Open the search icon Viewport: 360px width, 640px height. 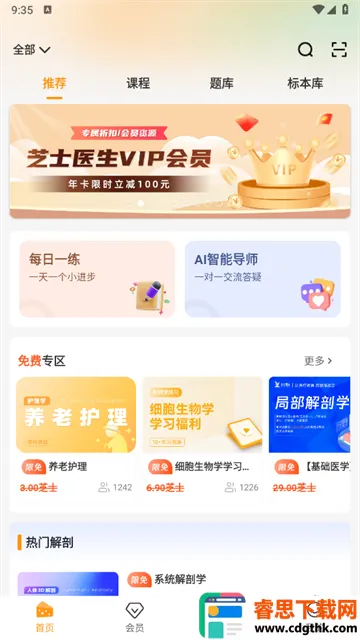[305, 50]
